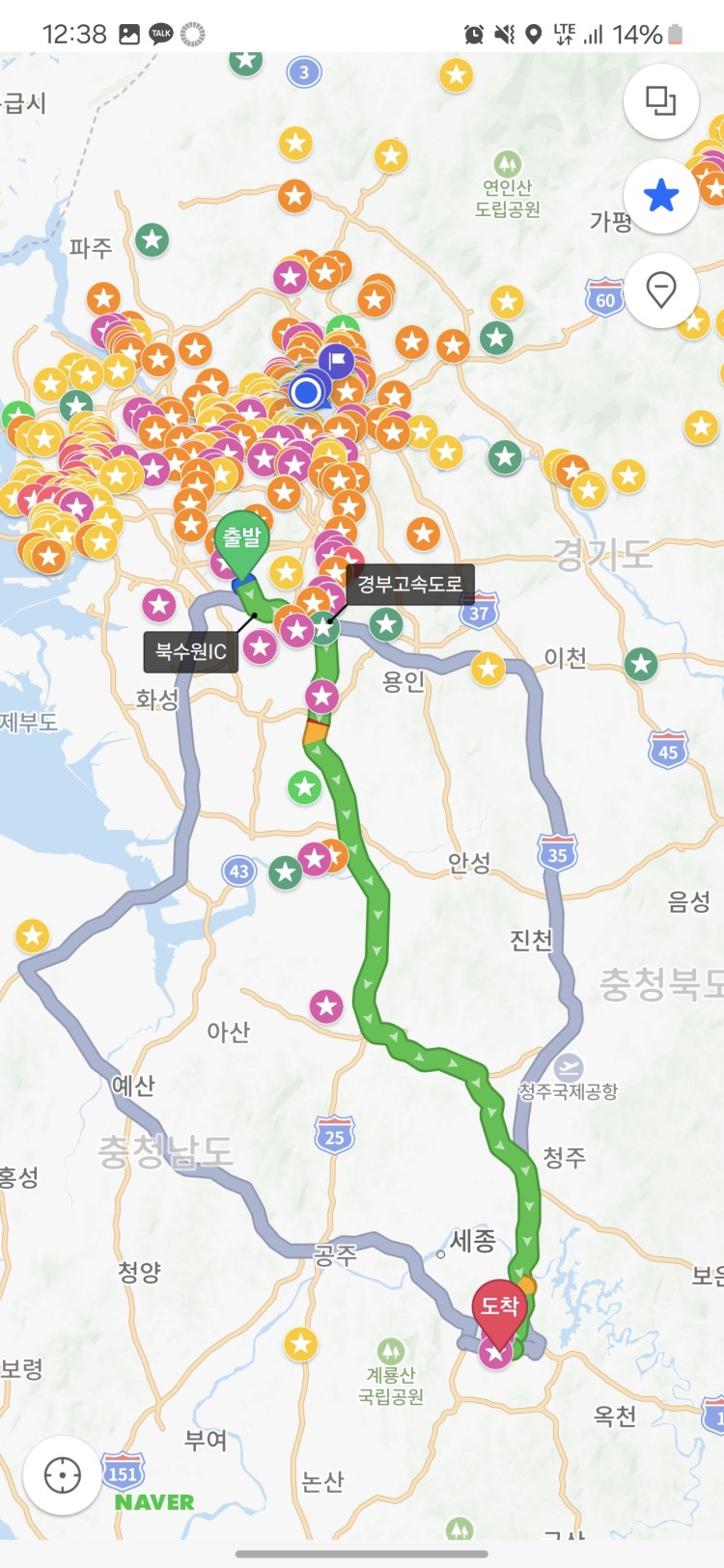Select the green 출발 start marker
This screenshot has width=724, height=1568.
pyautogui.click(x=242, y=541)
